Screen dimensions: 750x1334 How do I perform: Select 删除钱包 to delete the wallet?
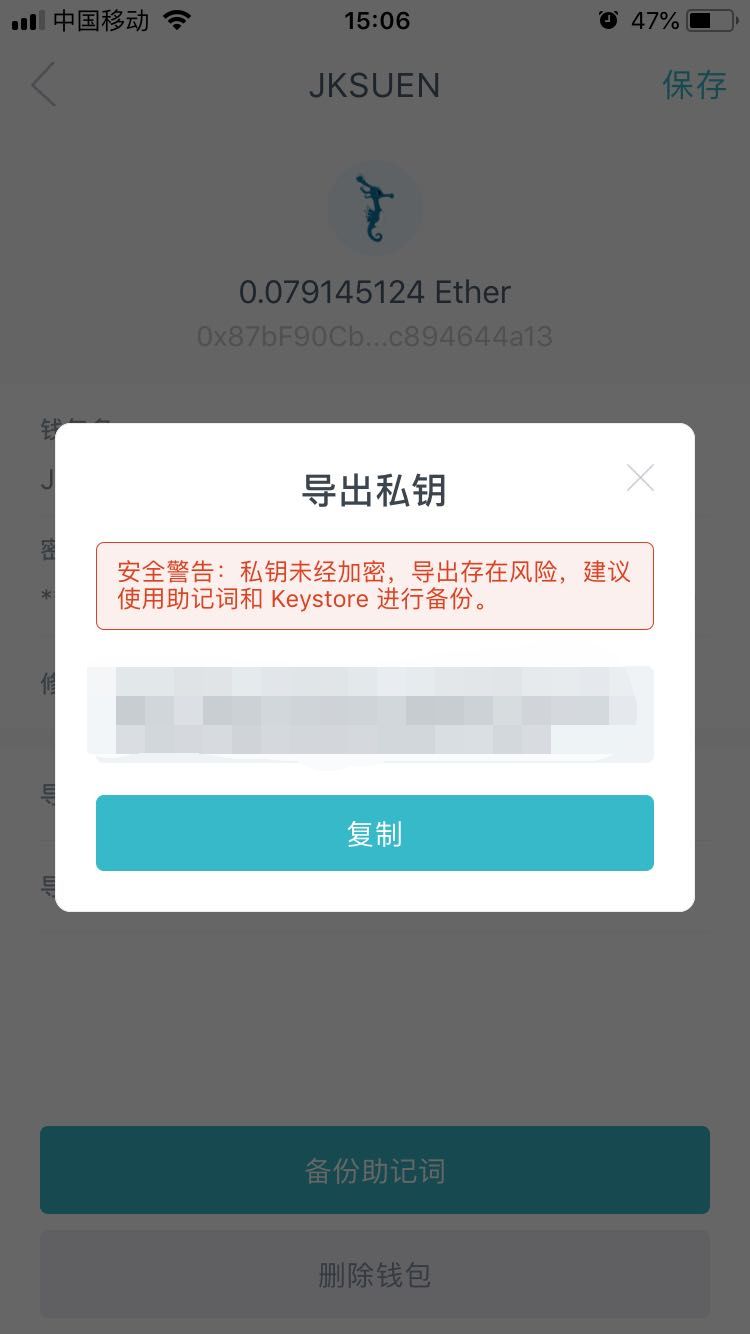374,1274
